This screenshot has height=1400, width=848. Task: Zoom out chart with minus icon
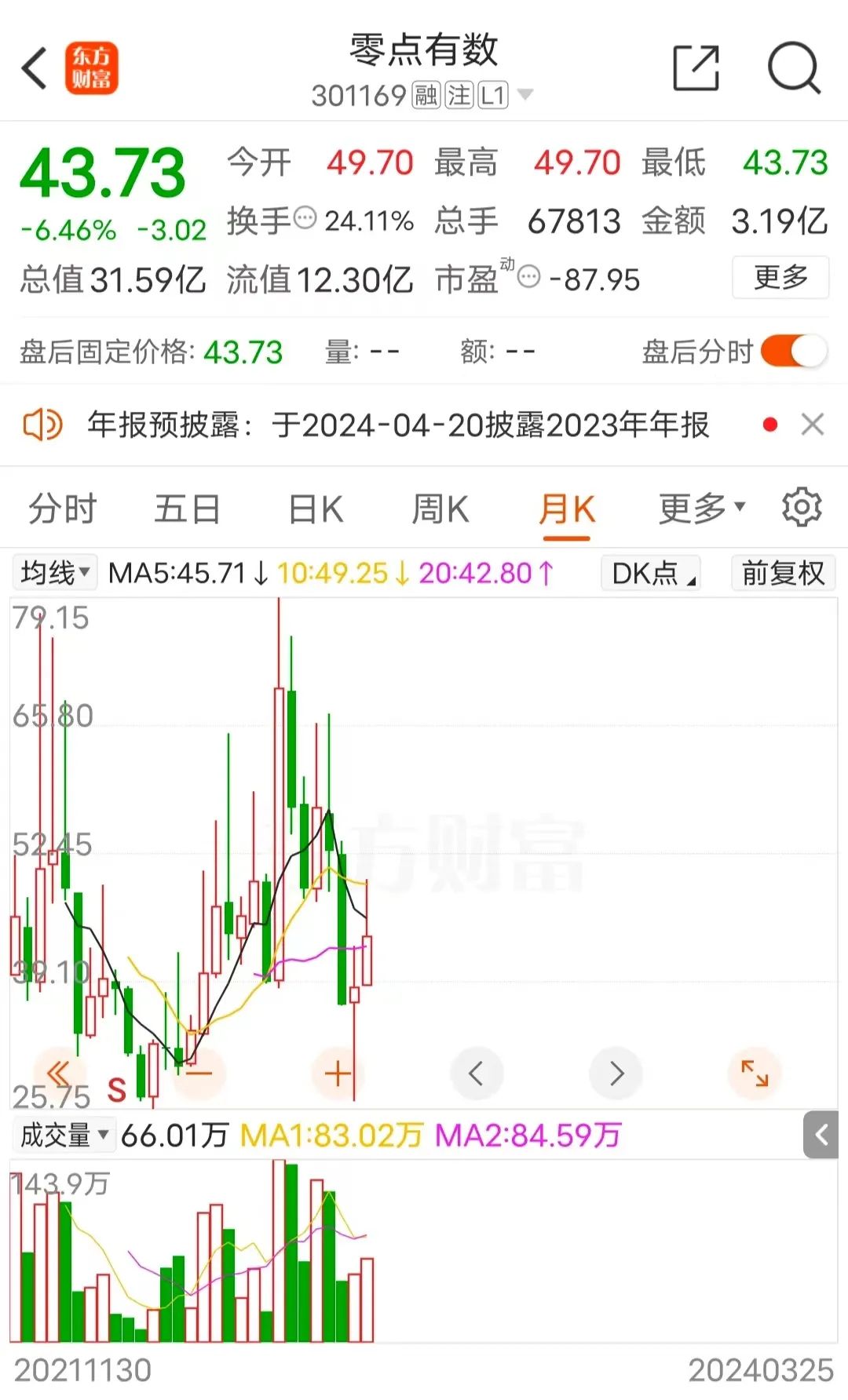tap(199, 1074)
